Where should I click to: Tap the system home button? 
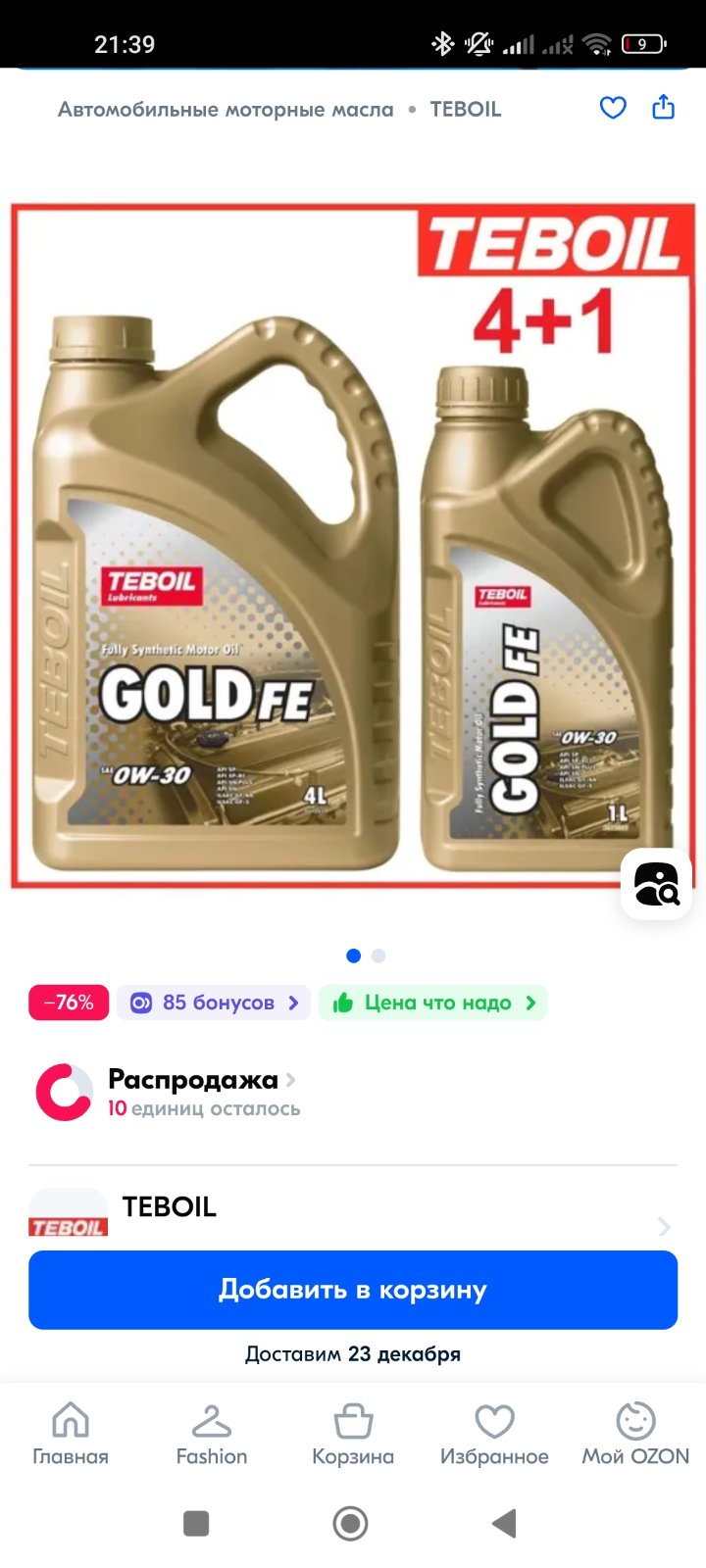click(x=351, y=1523)
